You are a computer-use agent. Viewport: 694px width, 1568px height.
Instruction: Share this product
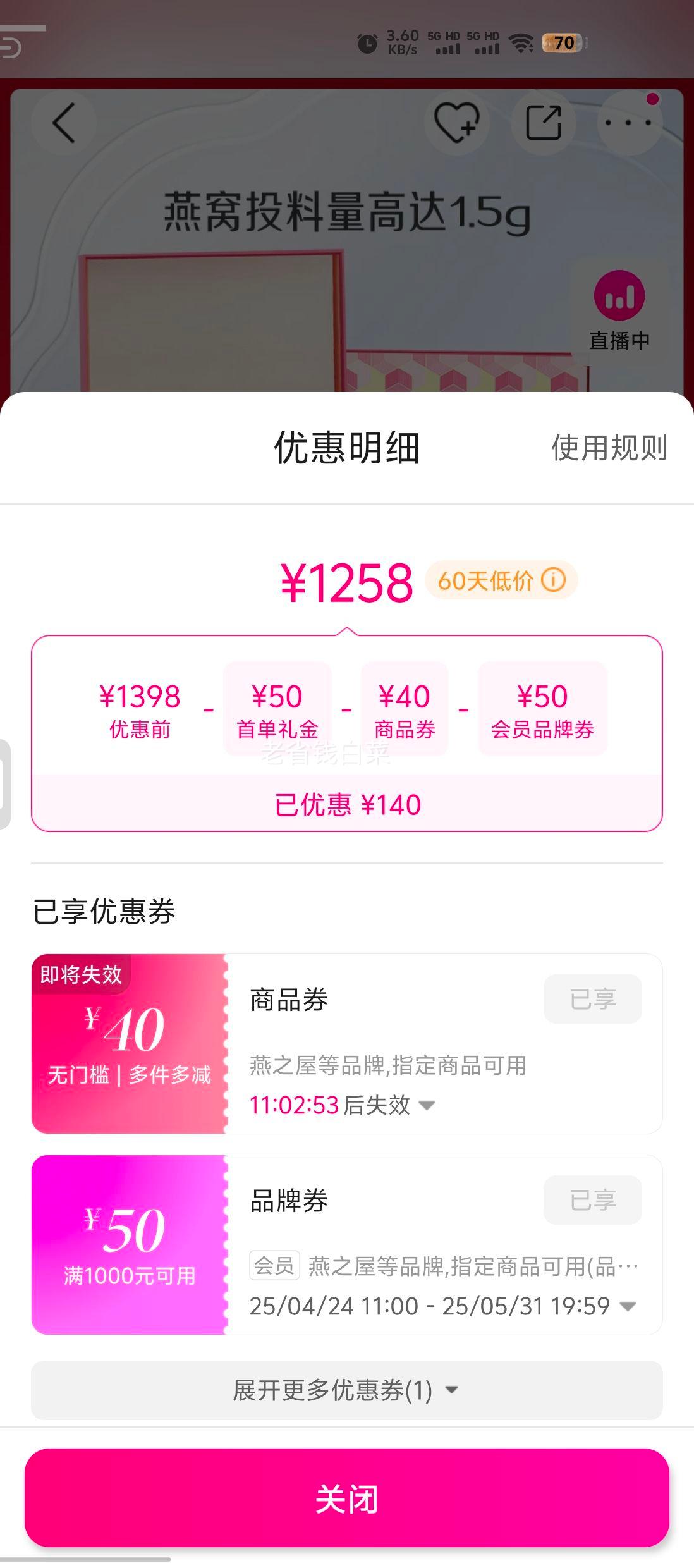tap(544, 123)
